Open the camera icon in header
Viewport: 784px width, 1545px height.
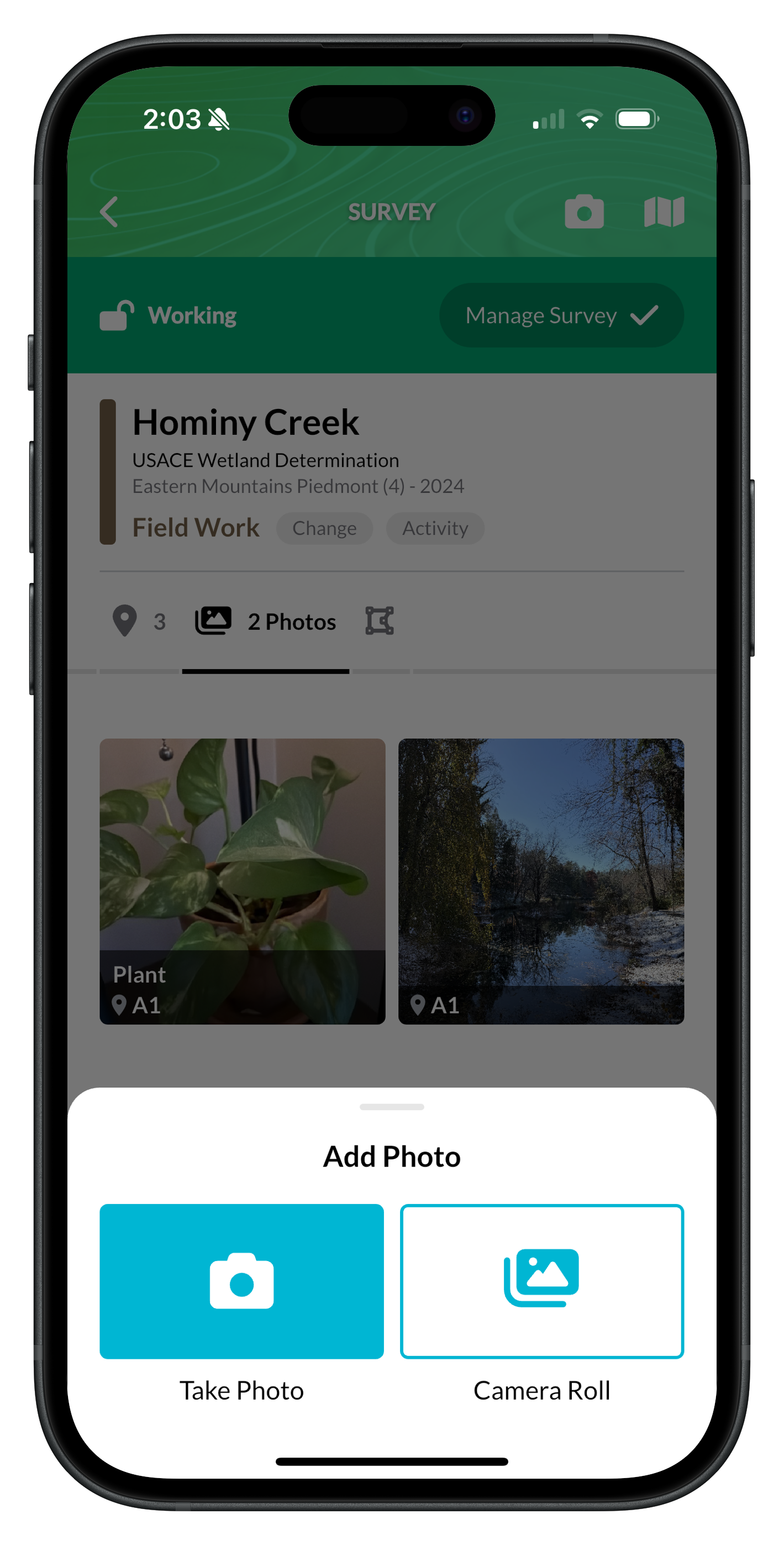[583, 212]
